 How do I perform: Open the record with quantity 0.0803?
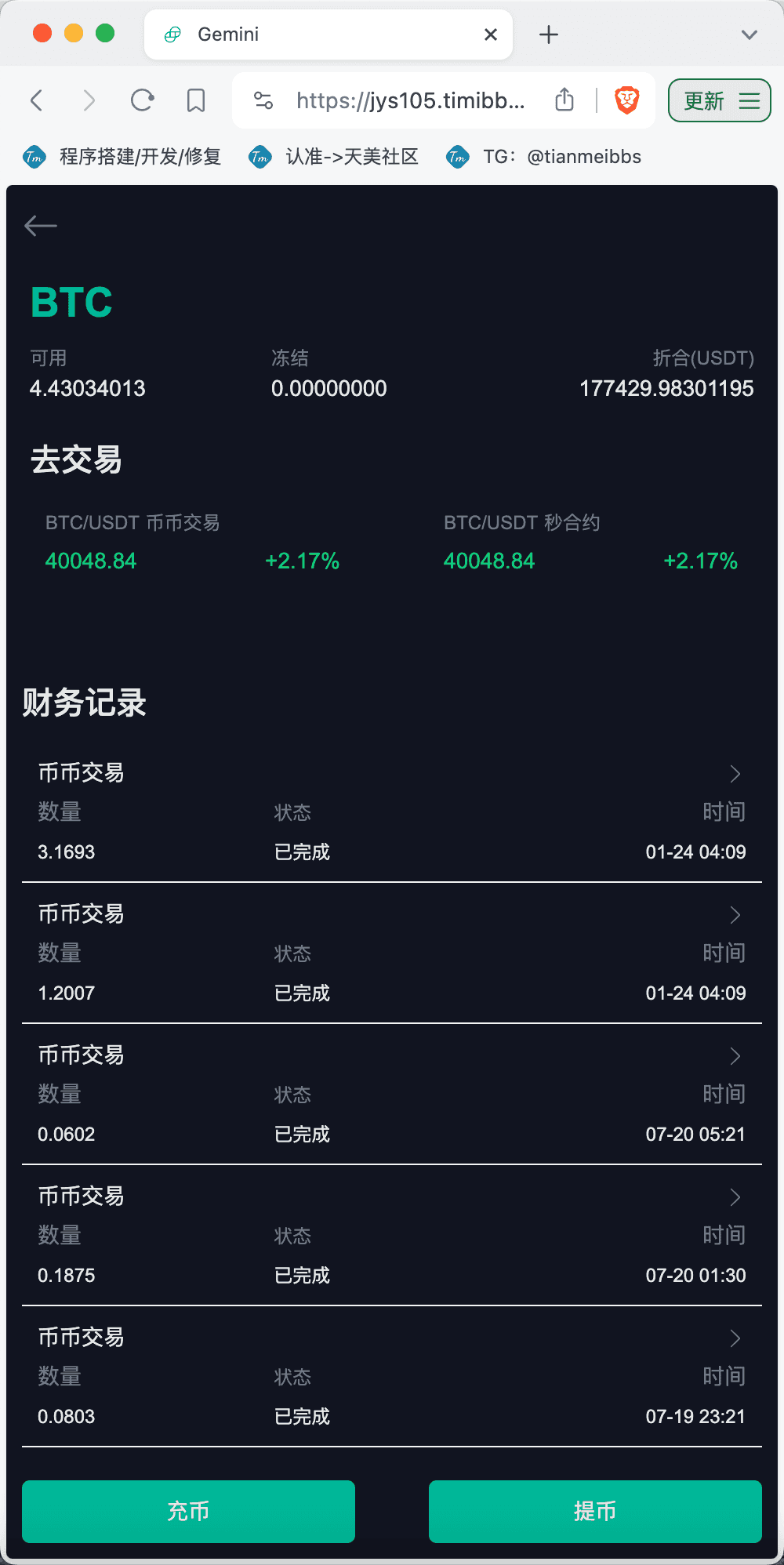tap(392, 1377)
